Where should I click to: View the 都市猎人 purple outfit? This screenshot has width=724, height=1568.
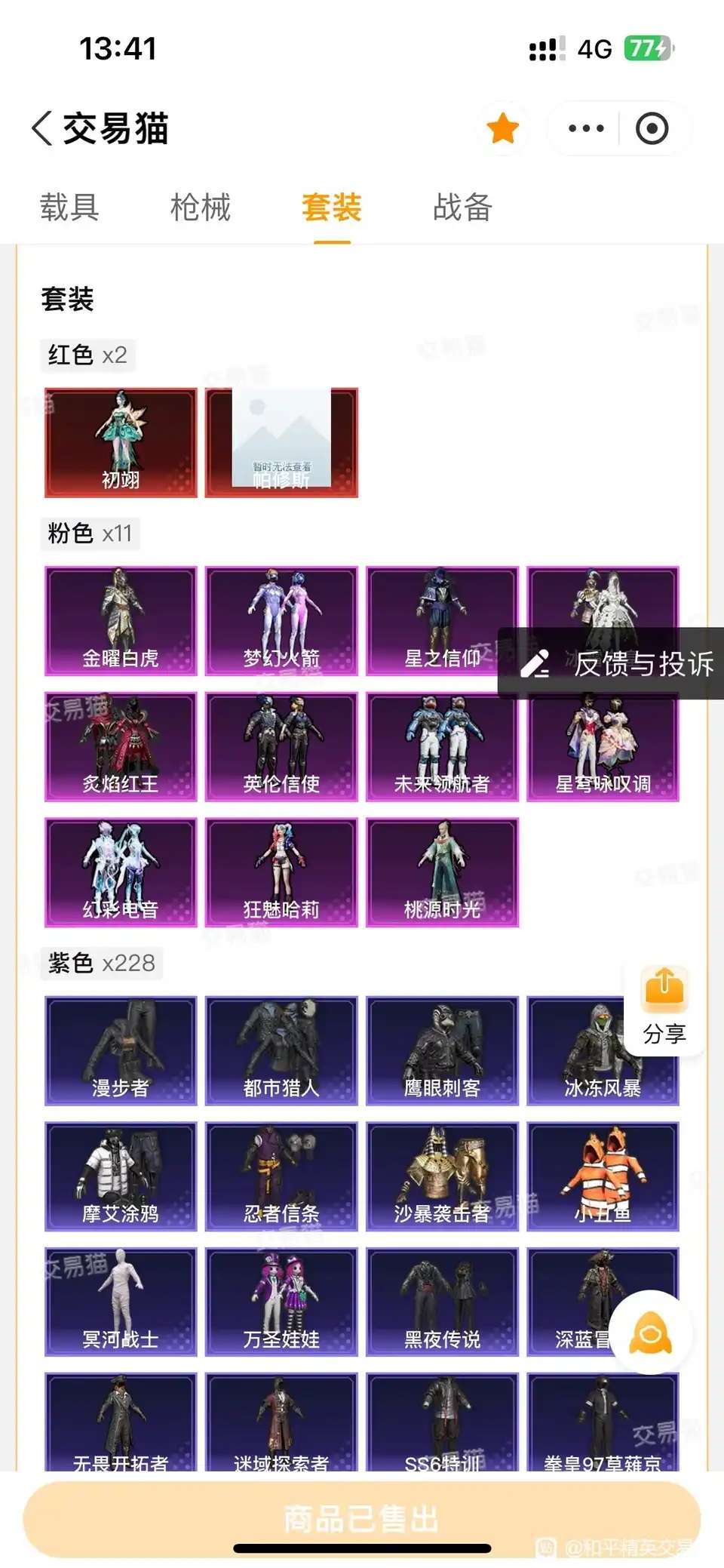281,1050
